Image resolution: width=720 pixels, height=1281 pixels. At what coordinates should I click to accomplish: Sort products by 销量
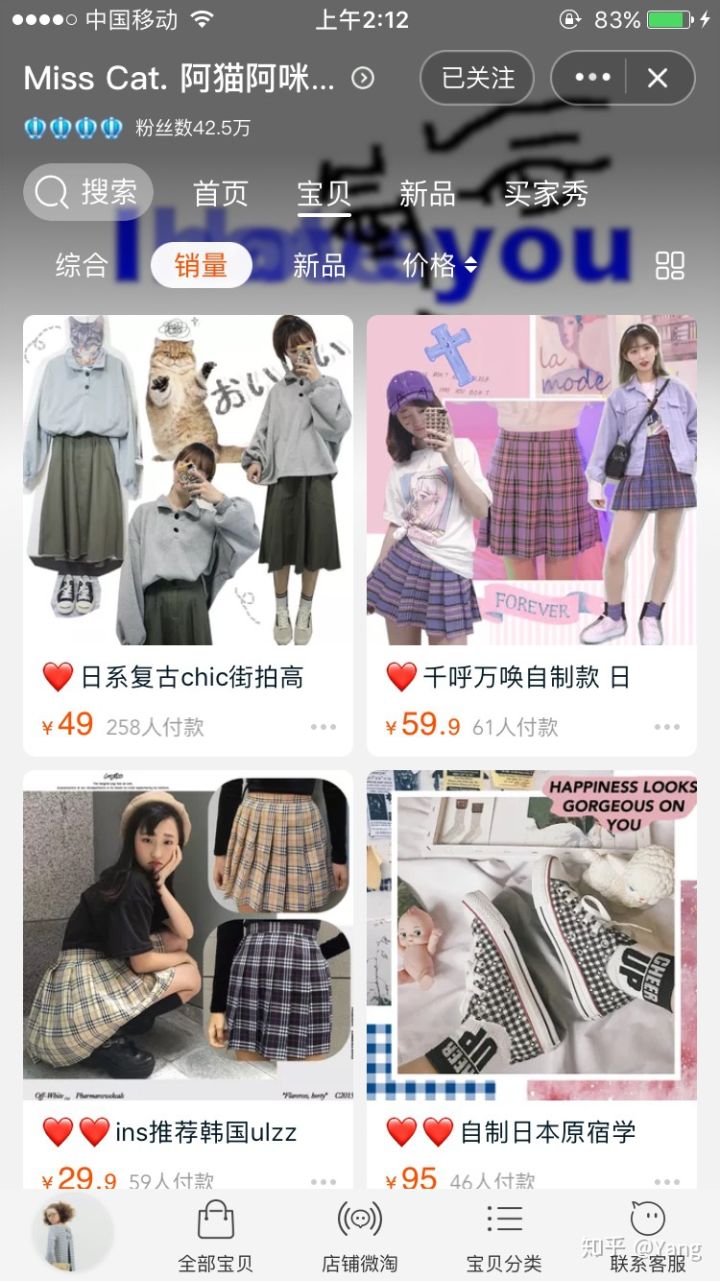click(x=201, y=265)
